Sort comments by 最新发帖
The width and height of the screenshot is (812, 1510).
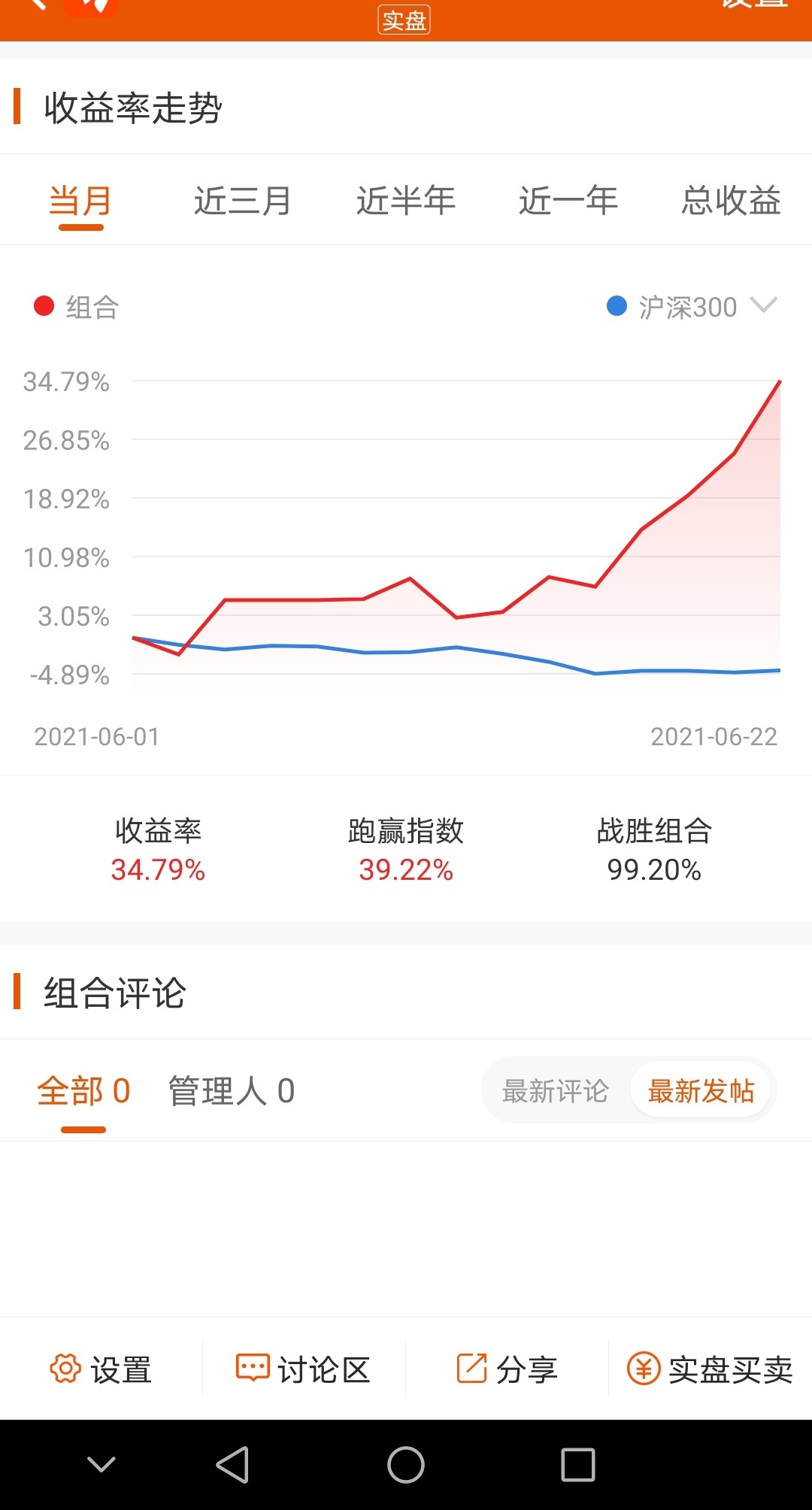701,1090
